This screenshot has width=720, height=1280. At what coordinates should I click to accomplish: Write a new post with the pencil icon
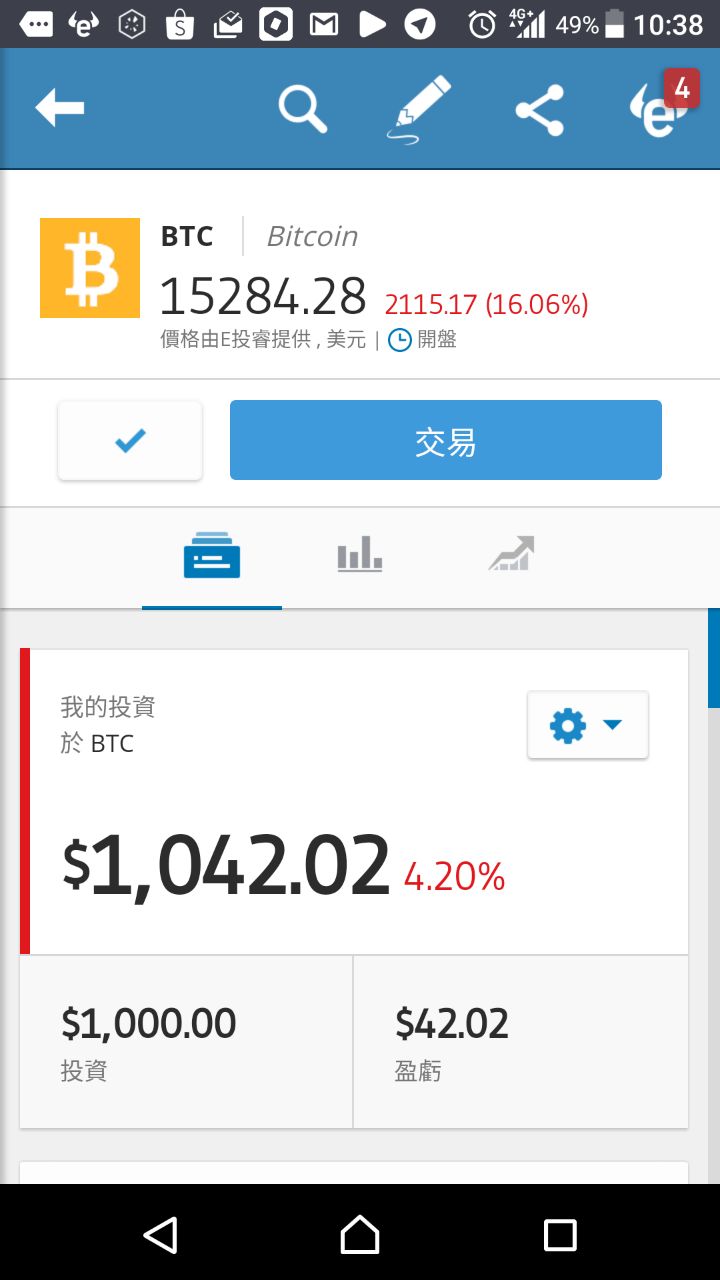418,109
